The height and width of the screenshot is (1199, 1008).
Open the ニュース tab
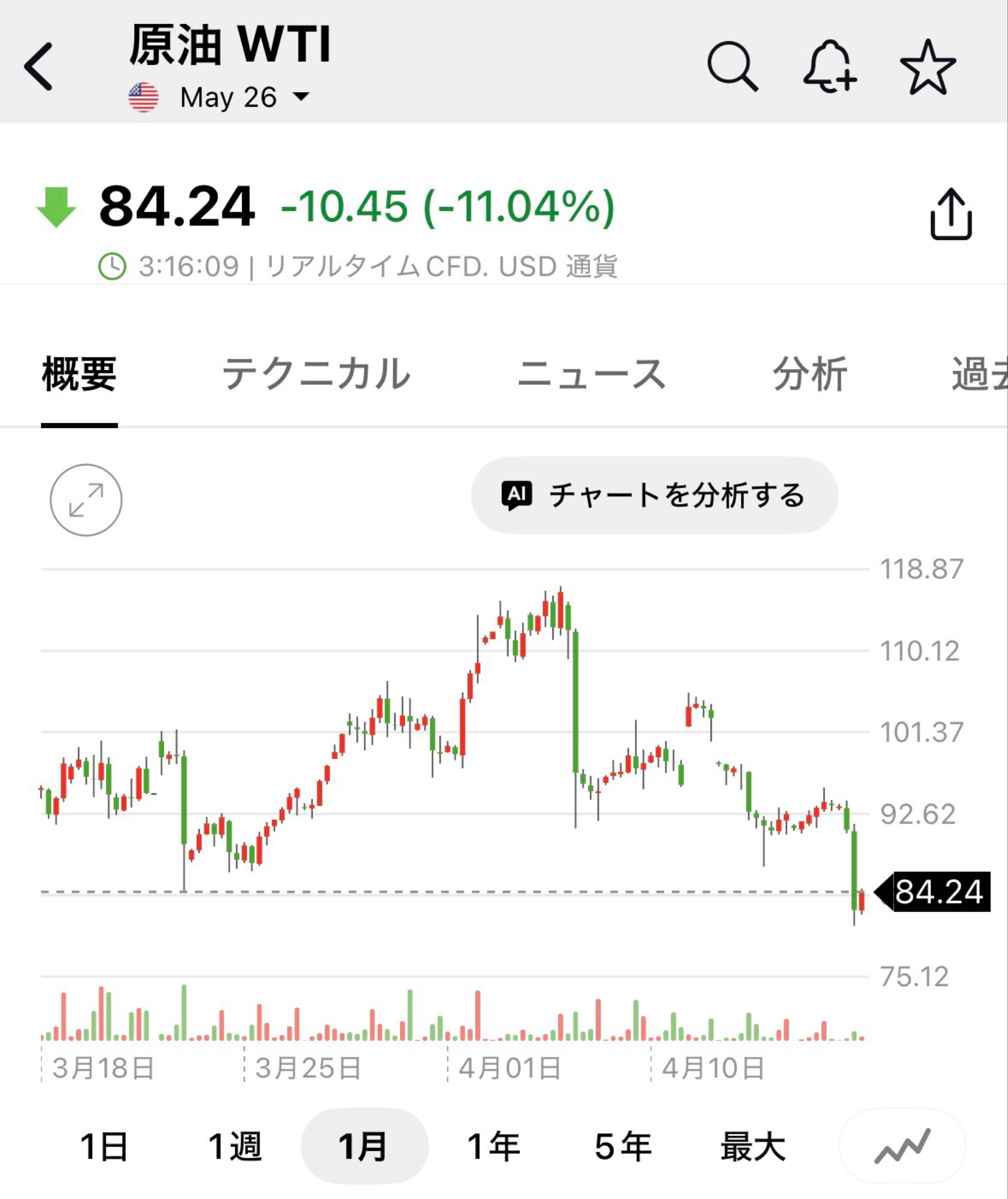coord(593,374)
